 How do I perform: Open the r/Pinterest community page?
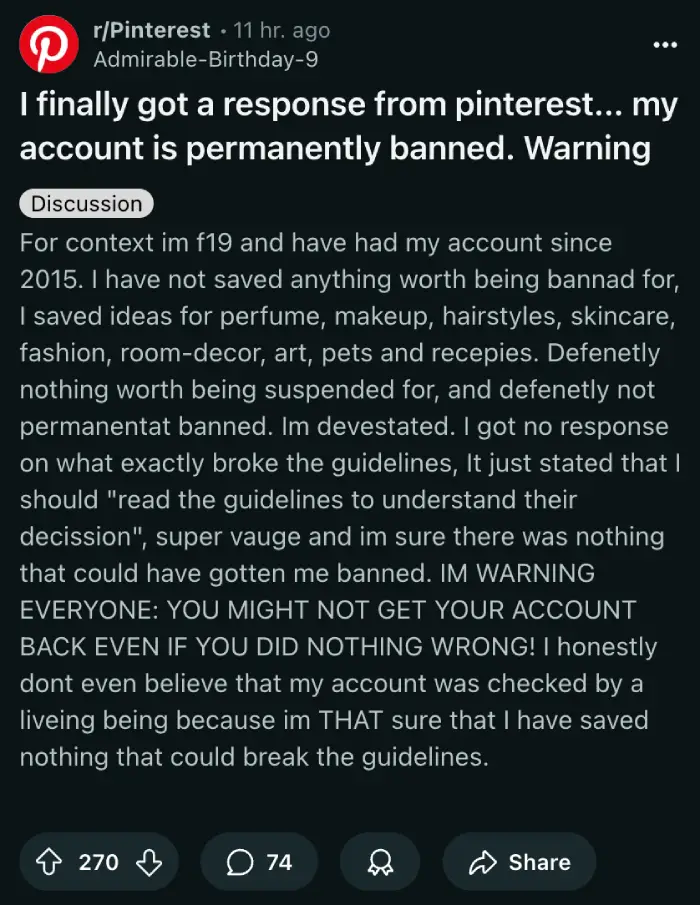pyautogui.click(x=151, y=30)
